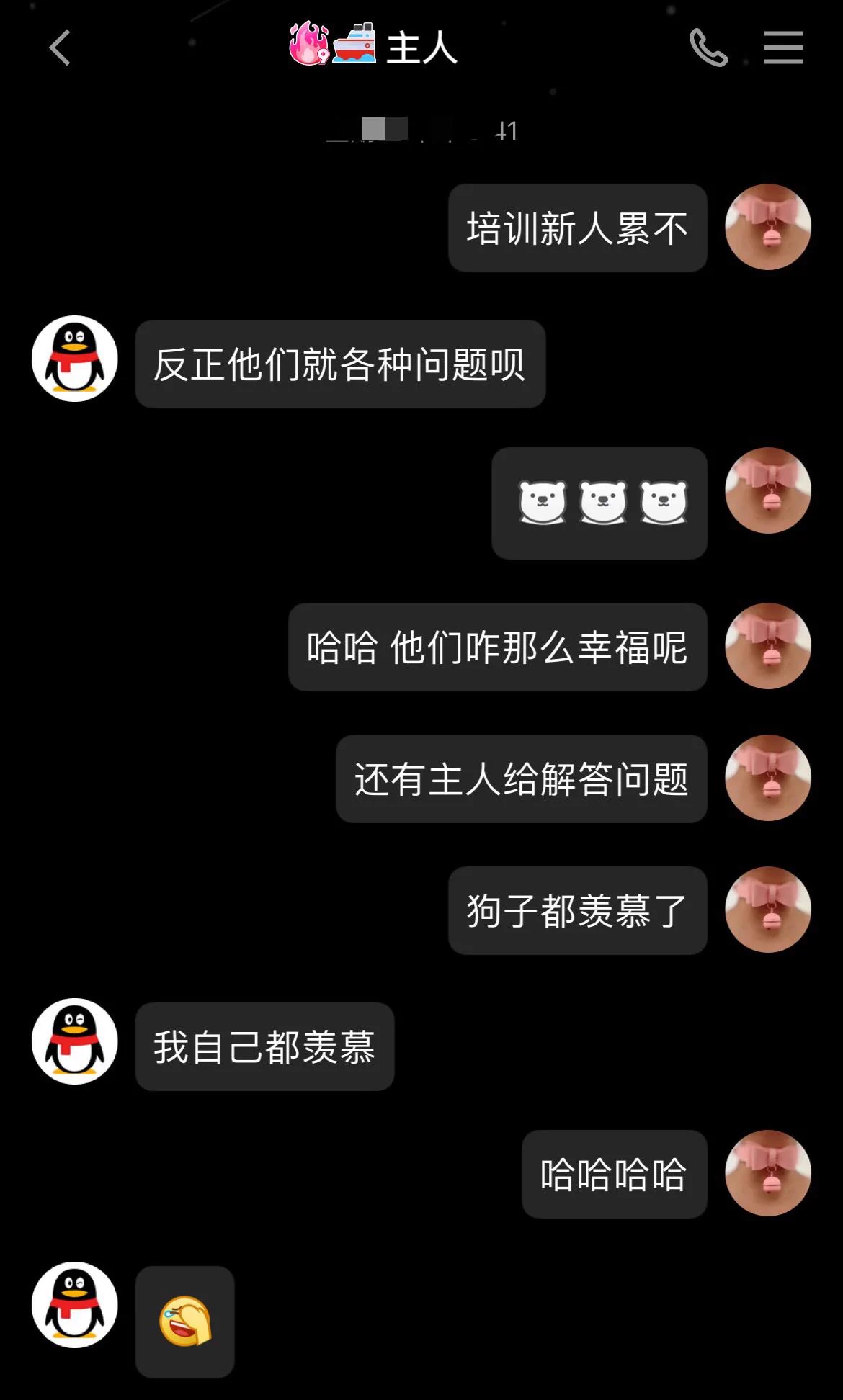Tap the flame streak badge in the title

(308, 44)
